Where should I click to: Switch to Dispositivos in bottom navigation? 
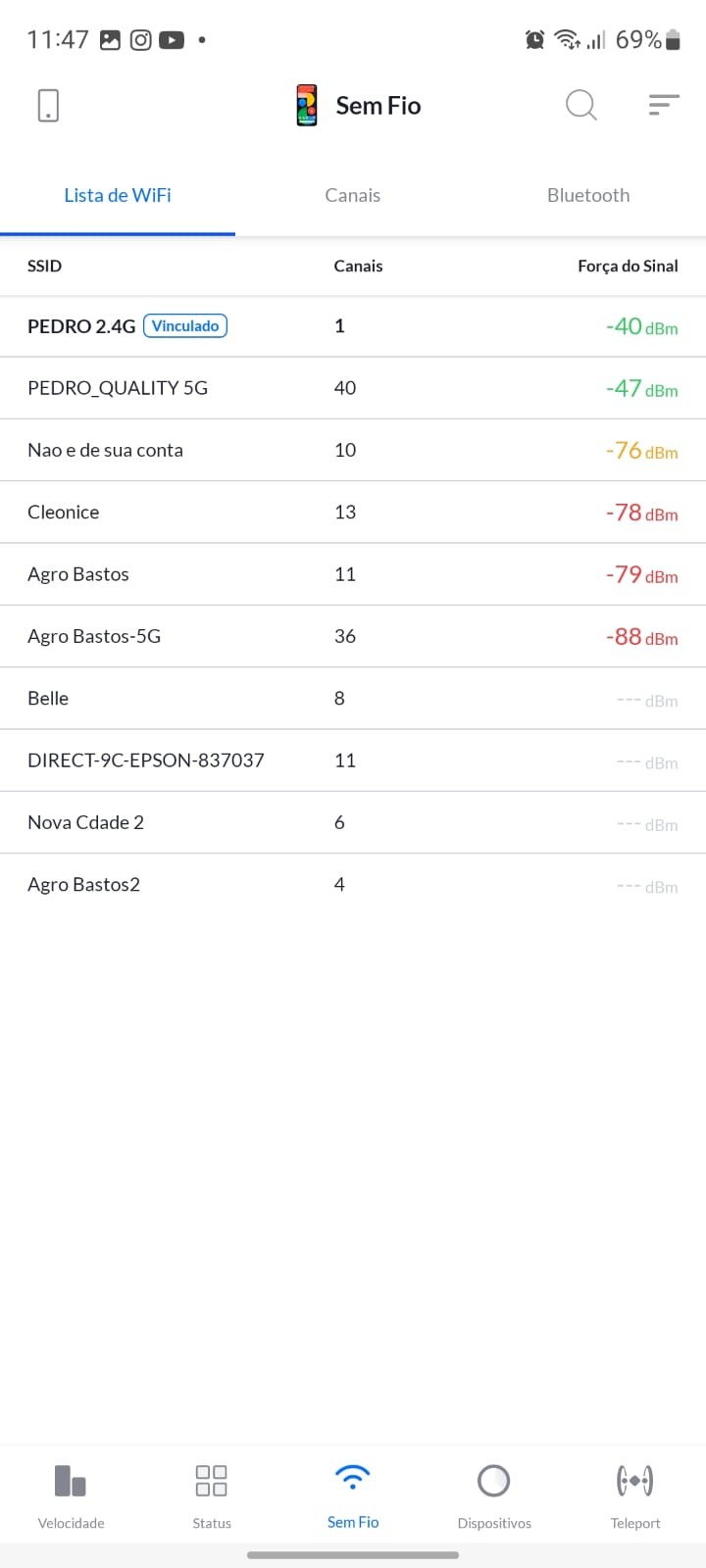(494, 1495)
